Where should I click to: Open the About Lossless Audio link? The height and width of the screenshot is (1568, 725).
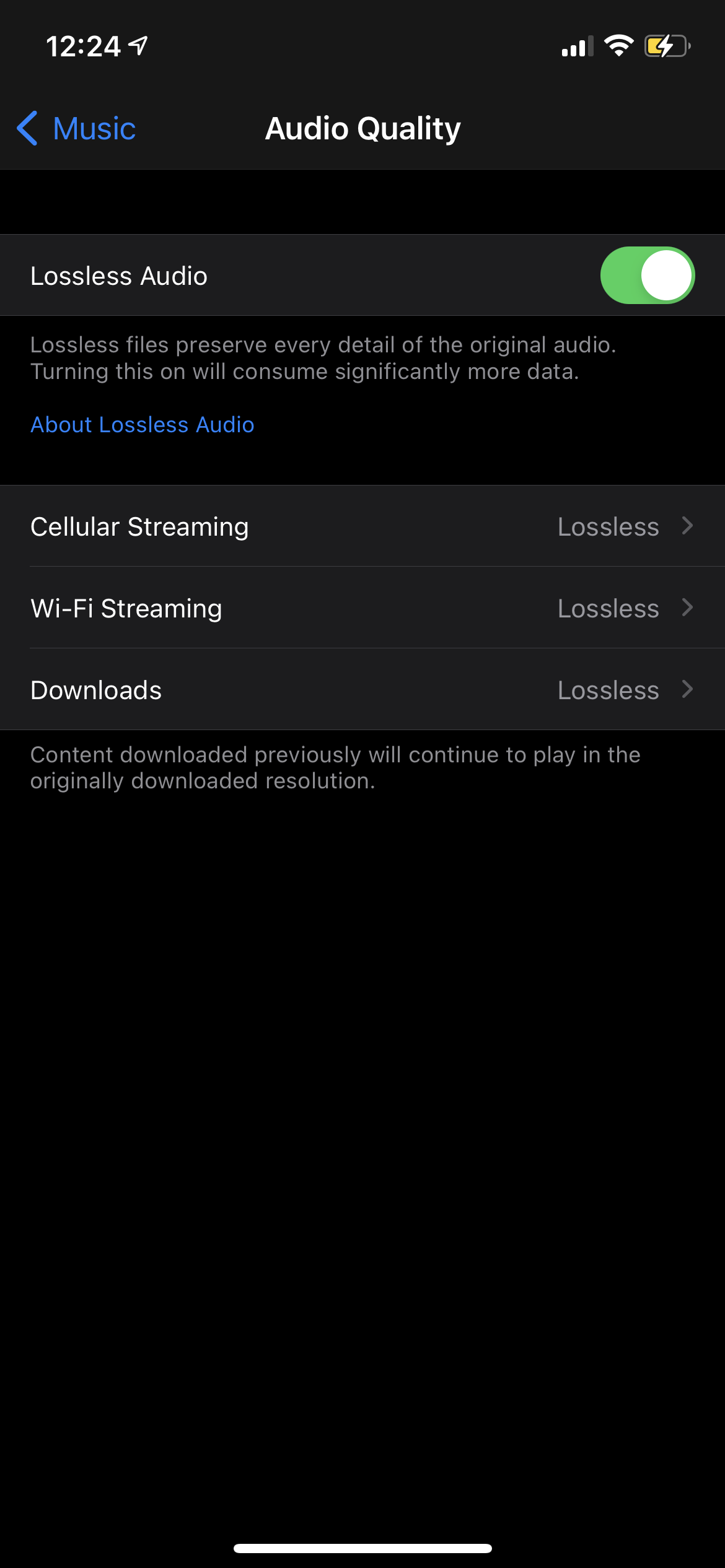tap(143, 425)
